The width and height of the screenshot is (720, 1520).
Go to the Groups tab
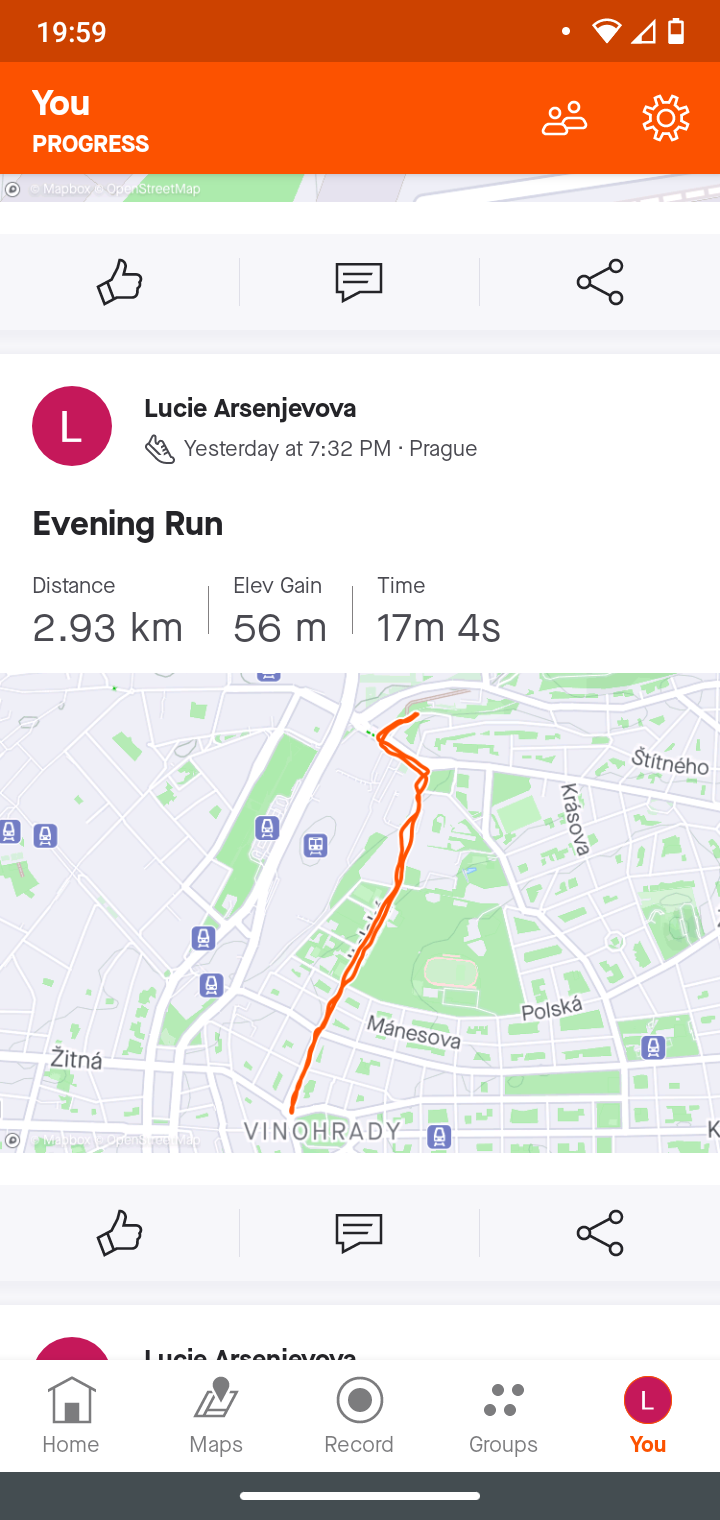click(503, 1415)
